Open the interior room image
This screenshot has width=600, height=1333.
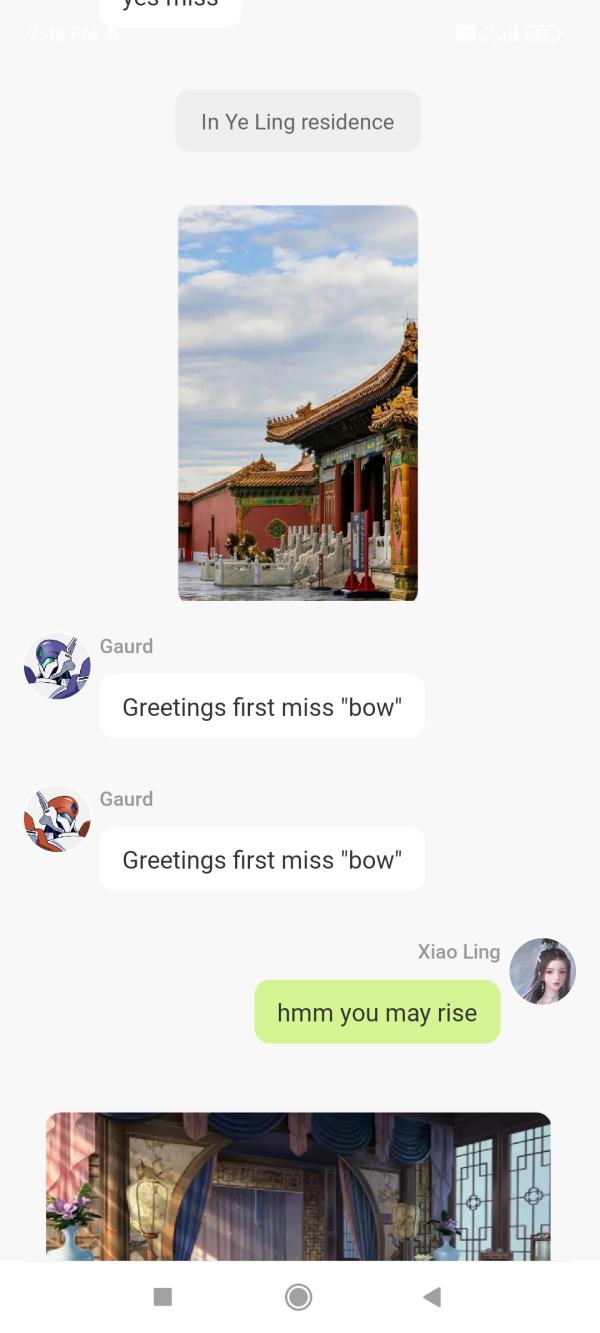pyautogui.click(x=298, y=1186)
